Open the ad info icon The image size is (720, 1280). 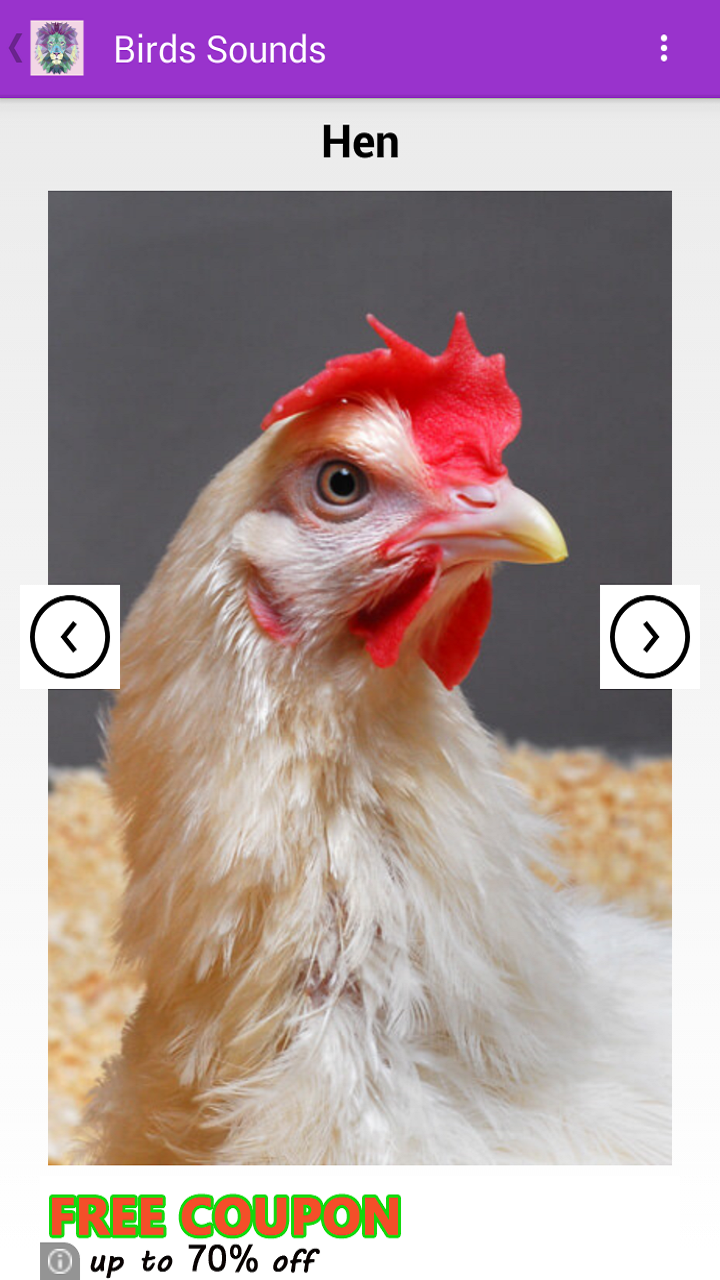59,1261
